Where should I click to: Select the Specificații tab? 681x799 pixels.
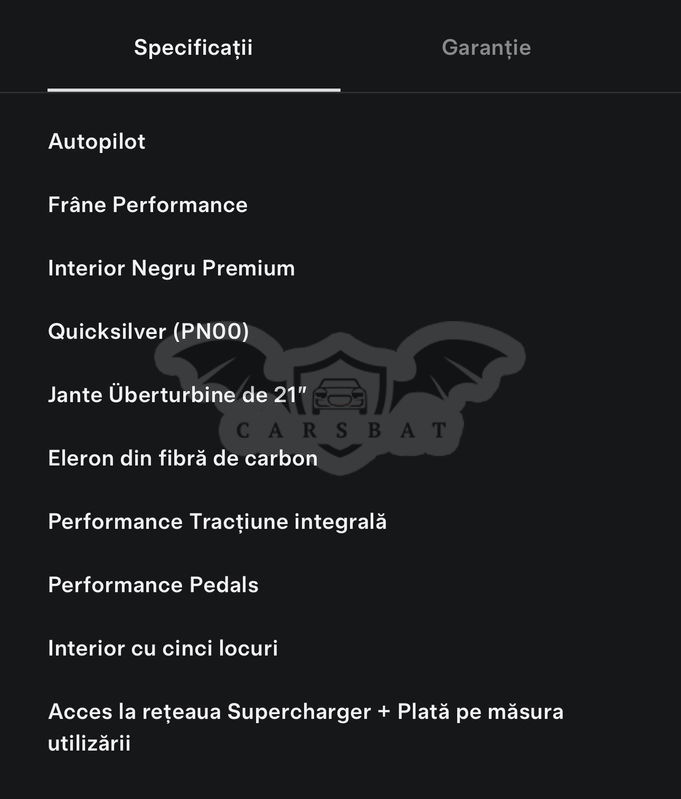(193, 48)
